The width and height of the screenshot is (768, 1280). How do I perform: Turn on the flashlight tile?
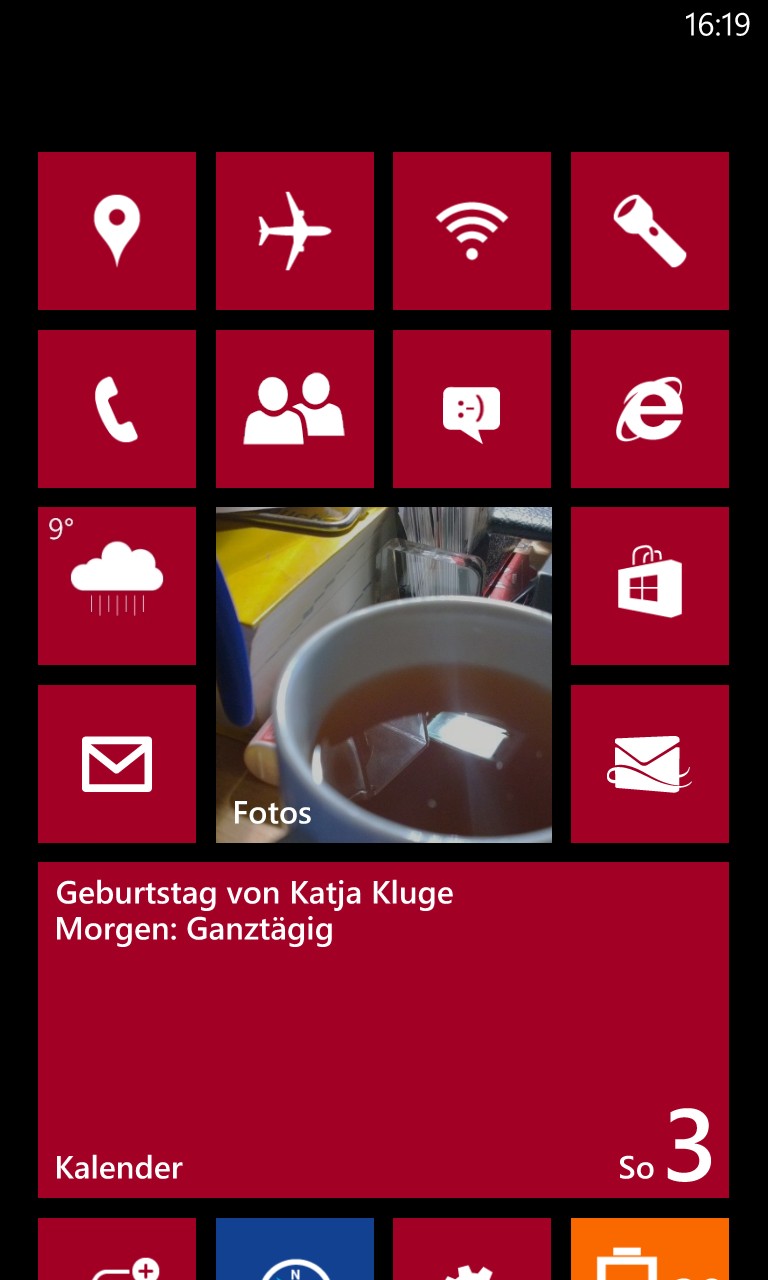(650, 231)
